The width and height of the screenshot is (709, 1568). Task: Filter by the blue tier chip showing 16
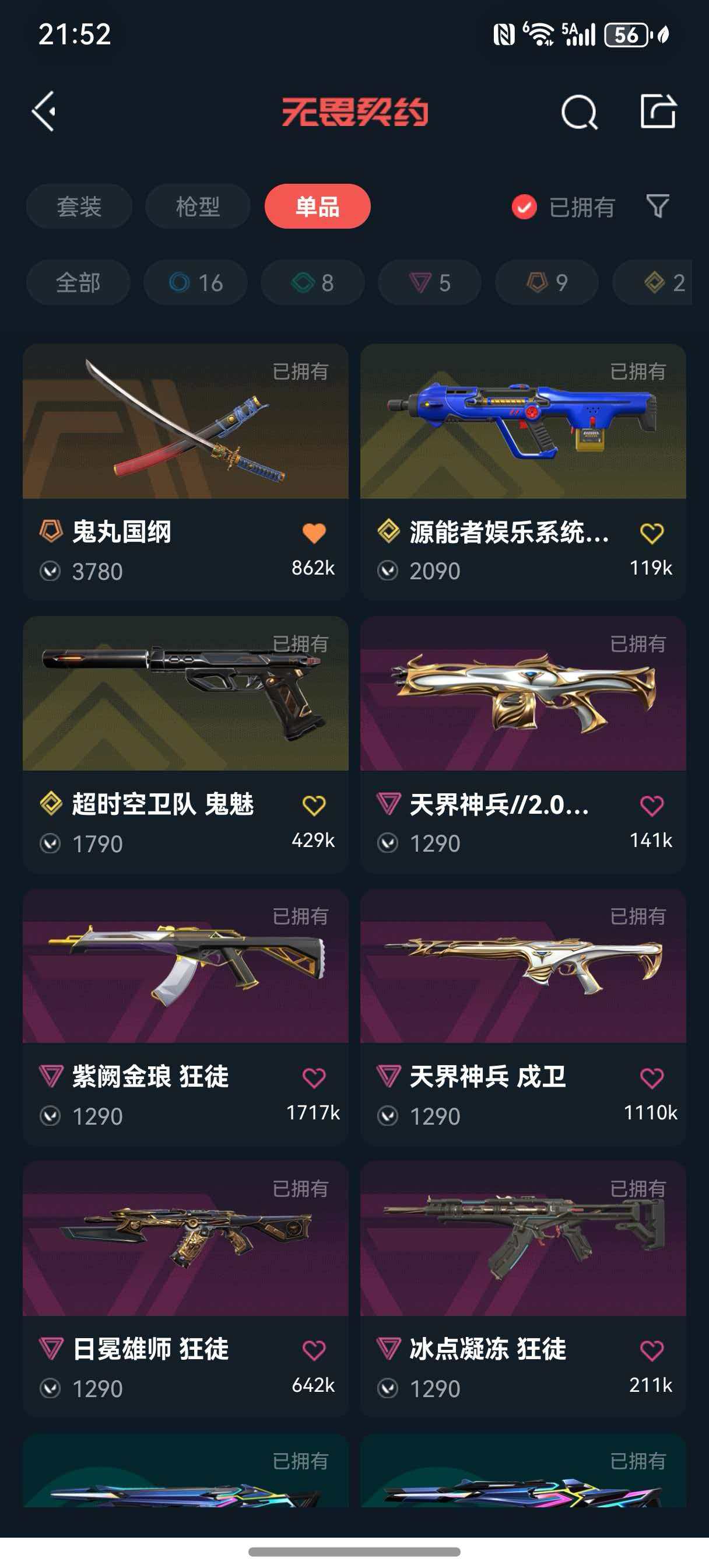point(195,282)
